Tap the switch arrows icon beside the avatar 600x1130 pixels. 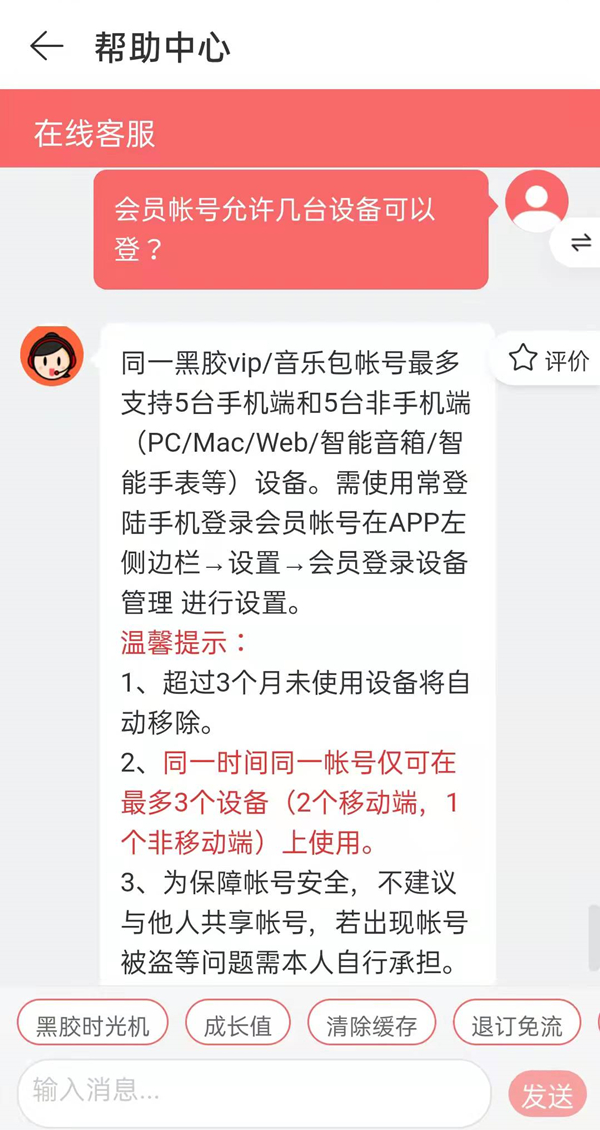tap(581, 243)
